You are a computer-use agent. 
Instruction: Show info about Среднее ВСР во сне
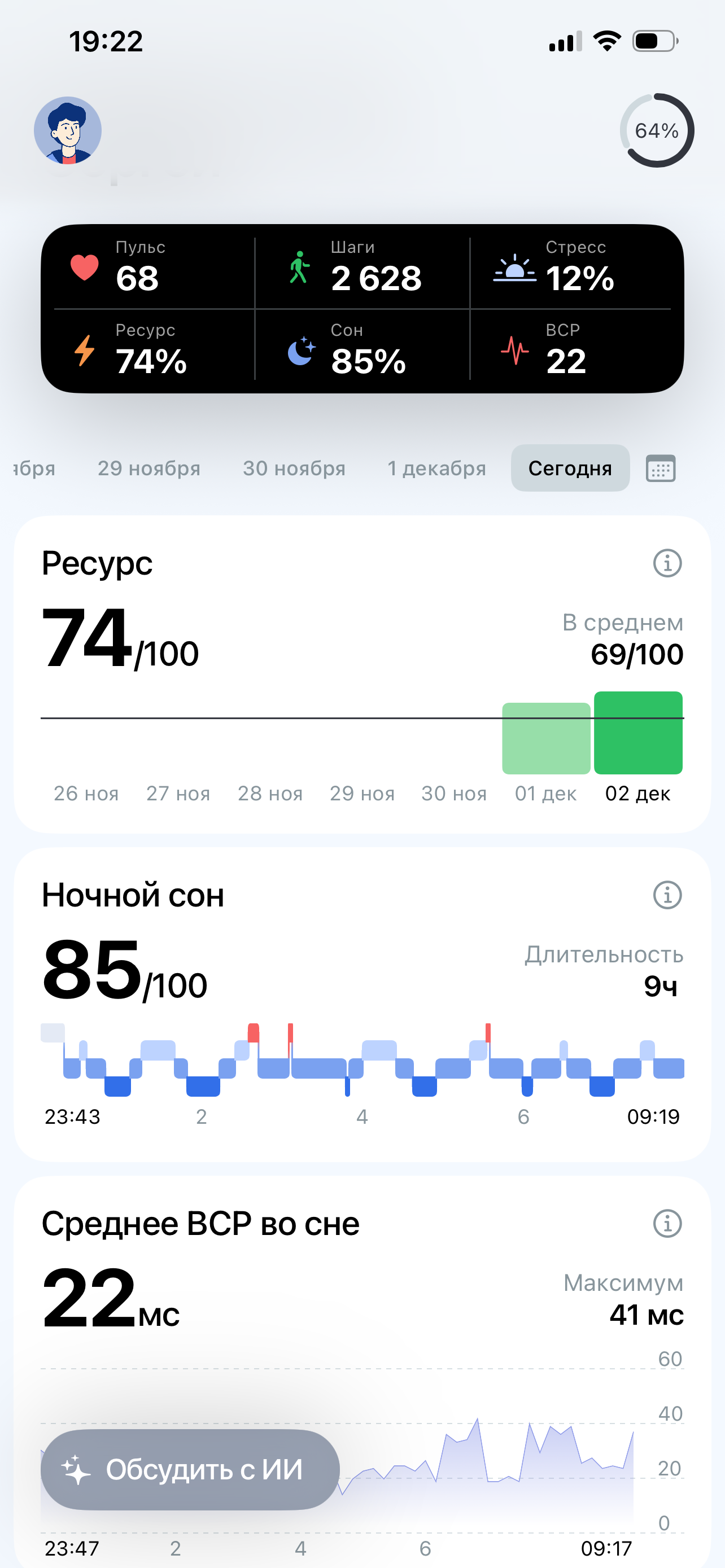pos(667,1224)
